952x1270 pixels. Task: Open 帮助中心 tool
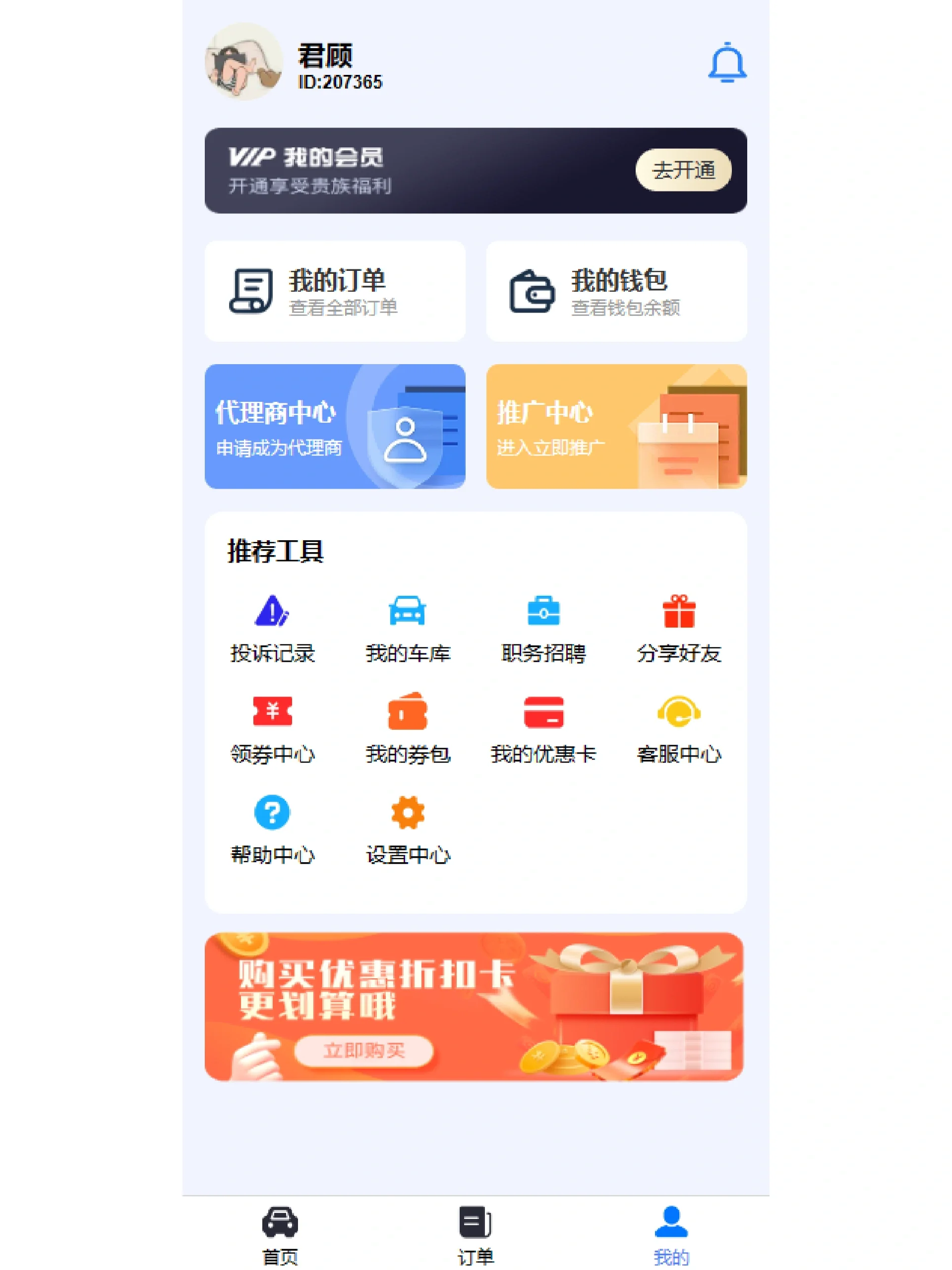coord(273,830)
